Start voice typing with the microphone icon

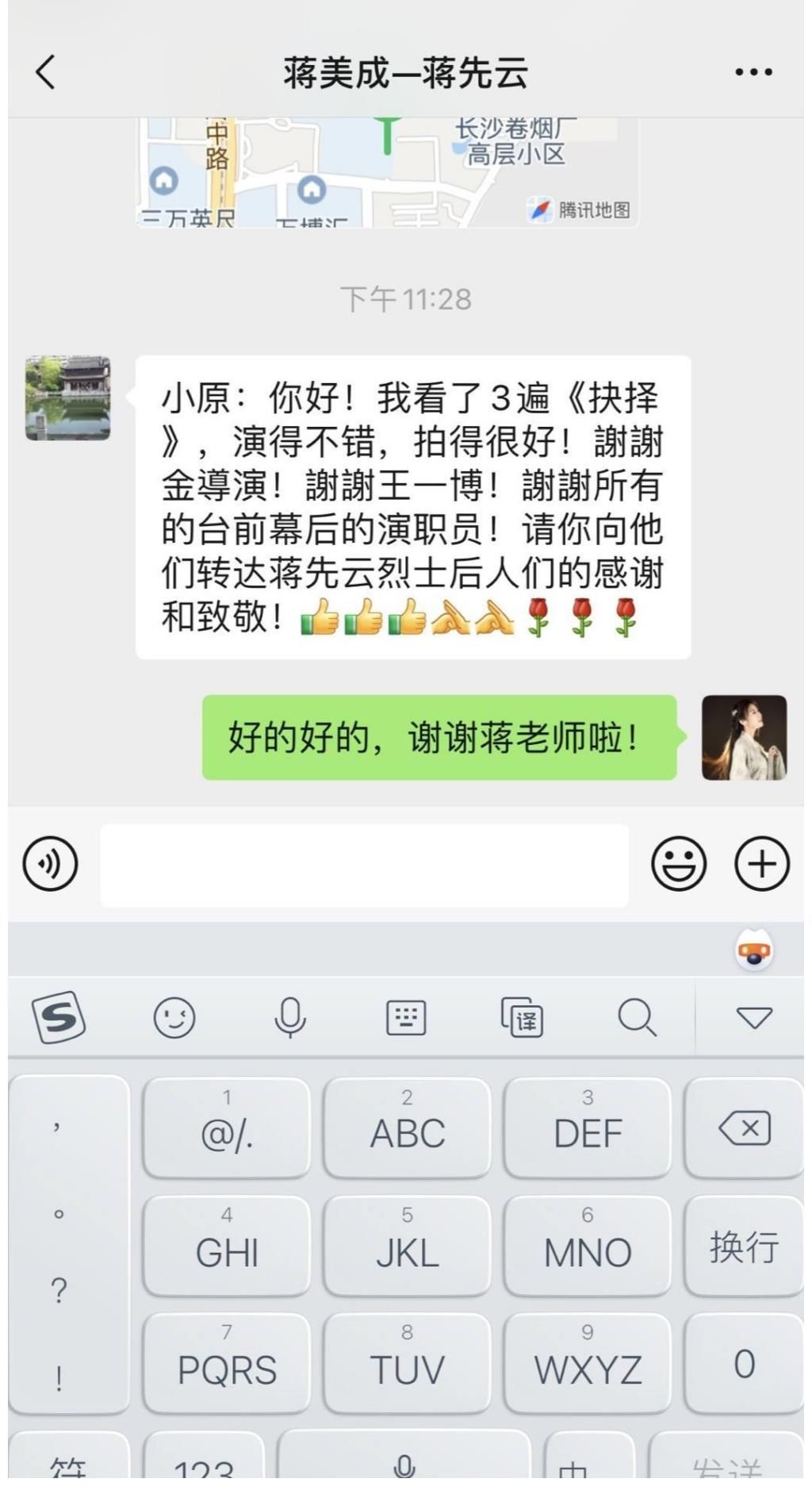click(x=290, y=1018)
